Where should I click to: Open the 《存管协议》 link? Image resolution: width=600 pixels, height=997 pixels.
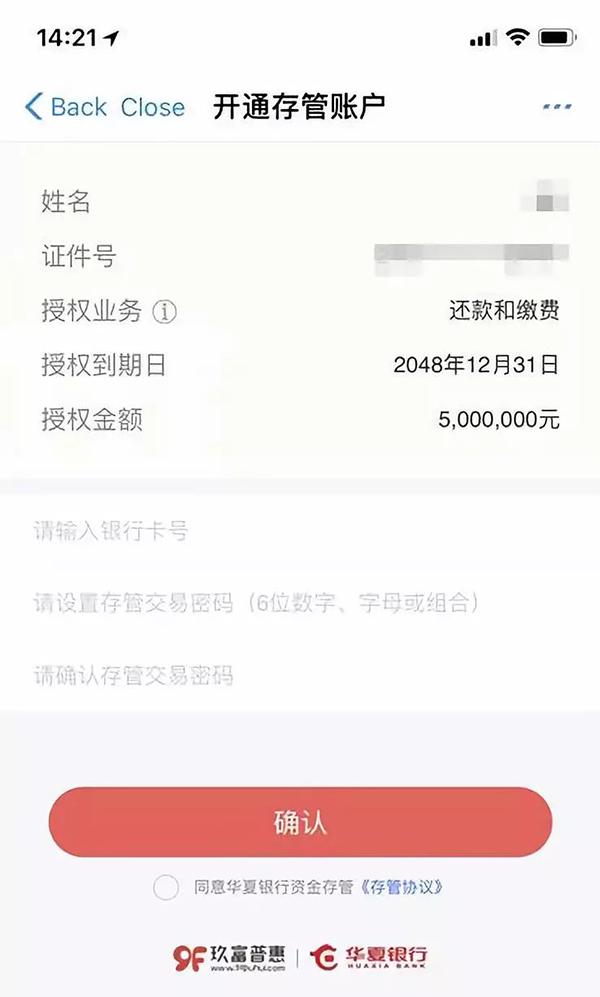click(x=401, y=887)
